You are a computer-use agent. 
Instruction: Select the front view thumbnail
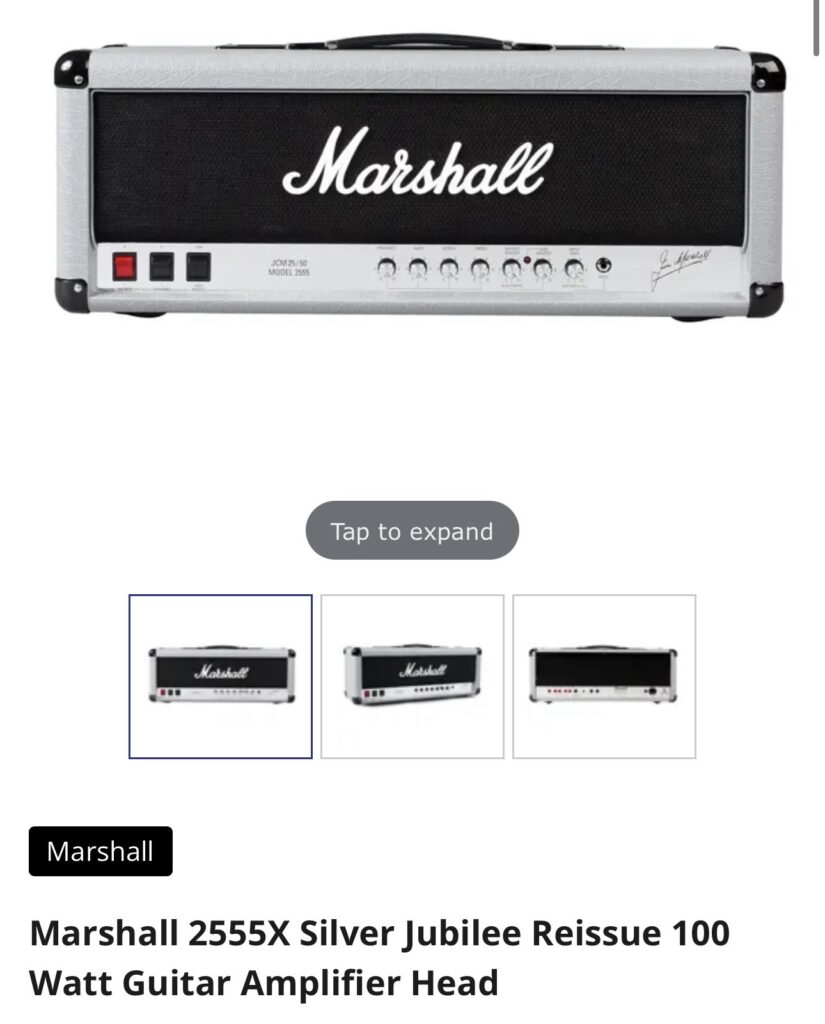220,676
